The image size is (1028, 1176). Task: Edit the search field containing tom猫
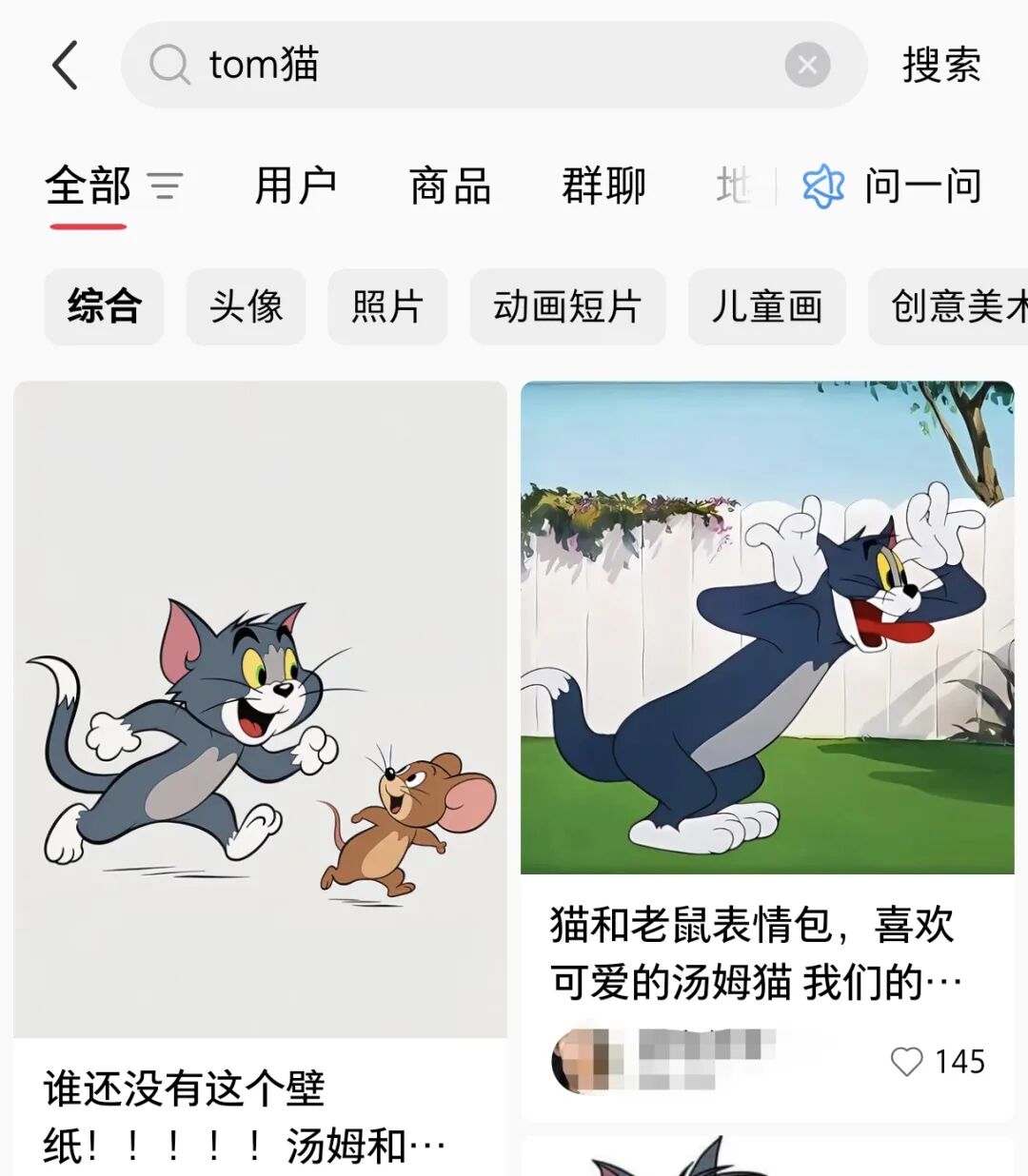point(476,66)
